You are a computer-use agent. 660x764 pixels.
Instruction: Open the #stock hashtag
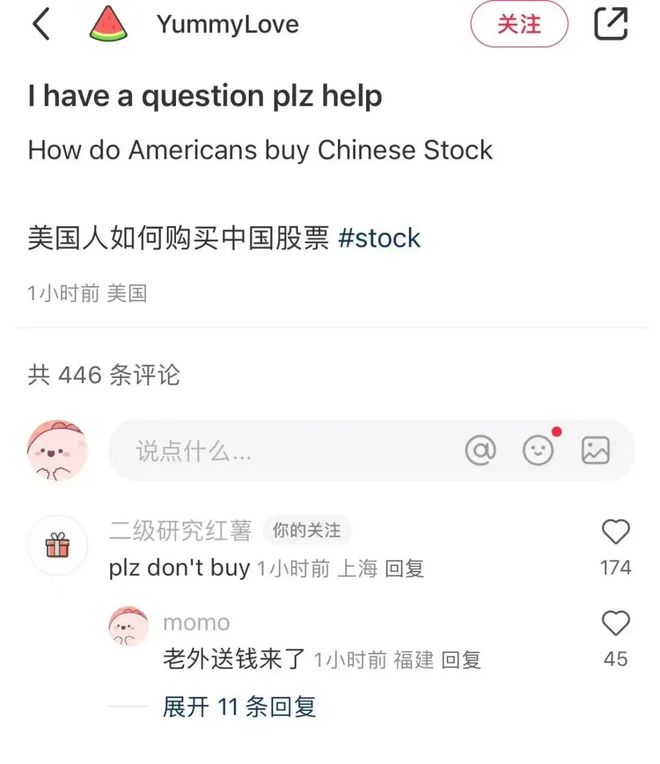(x=380, y=239)
